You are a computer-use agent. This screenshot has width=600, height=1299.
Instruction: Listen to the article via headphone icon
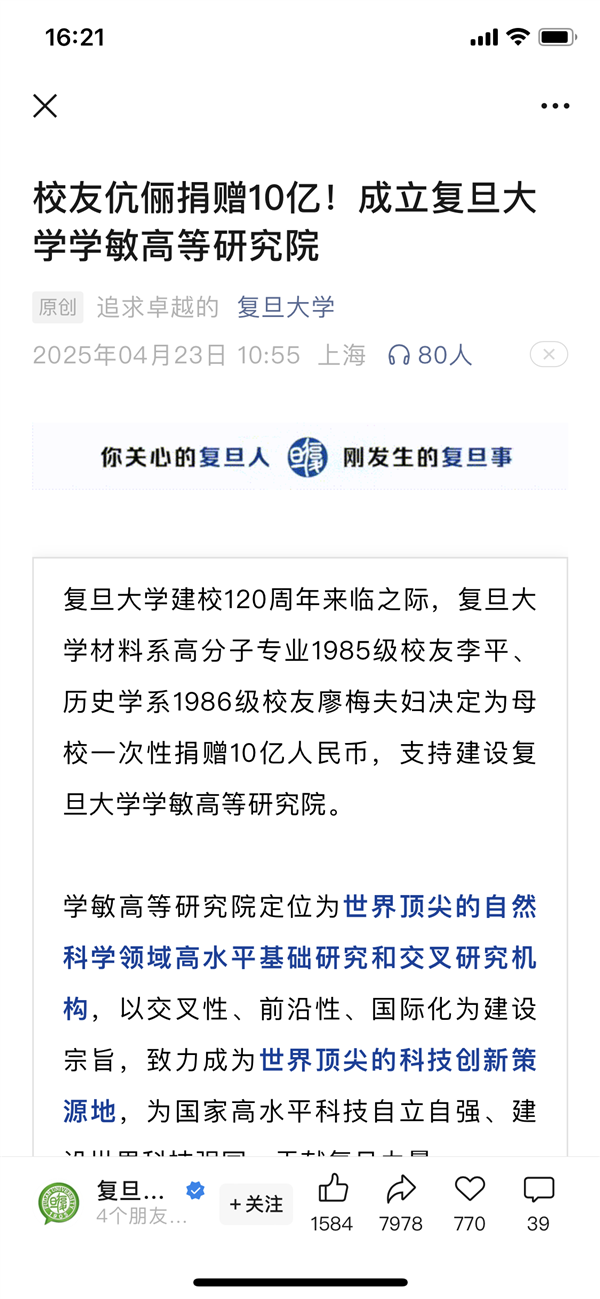[399, 355]
